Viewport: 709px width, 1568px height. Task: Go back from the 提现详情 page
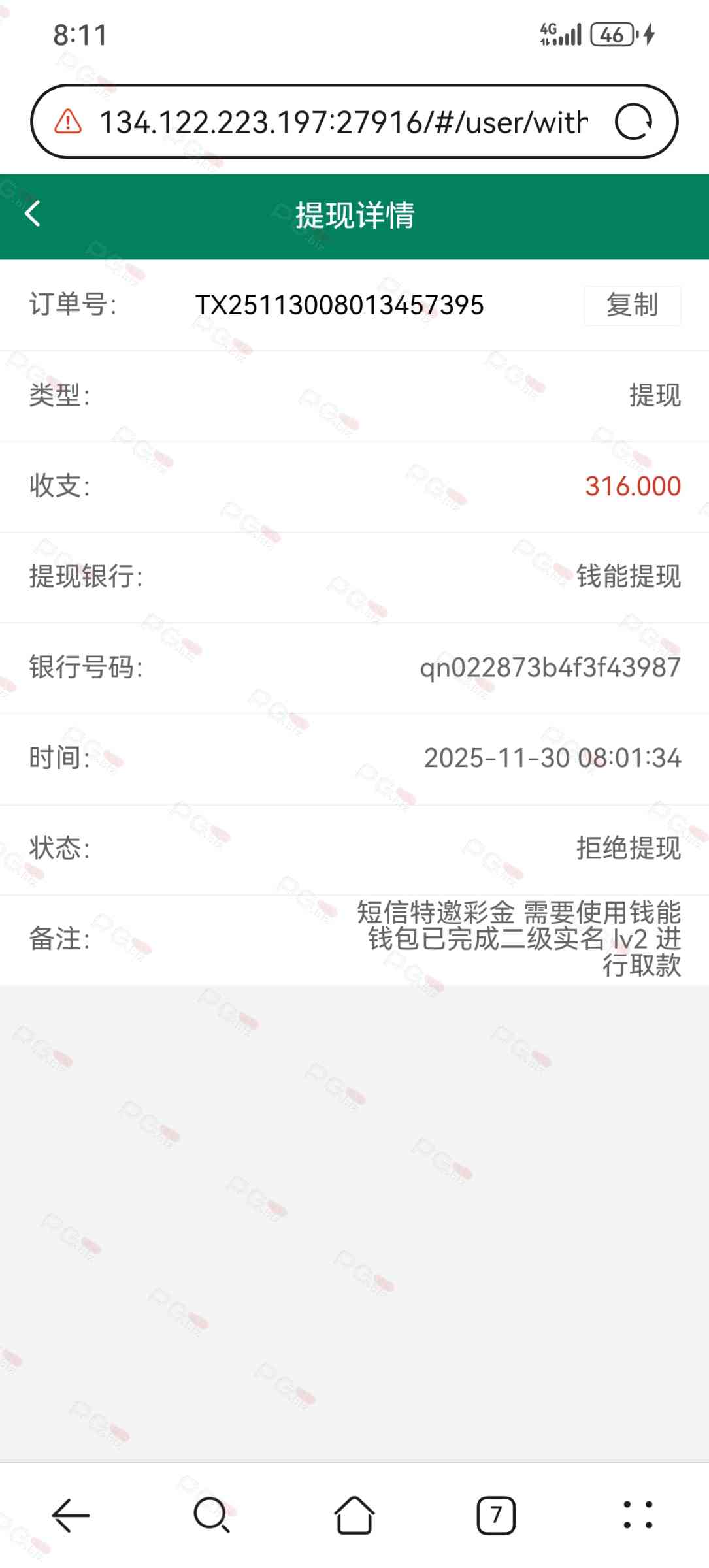[33, 214]
